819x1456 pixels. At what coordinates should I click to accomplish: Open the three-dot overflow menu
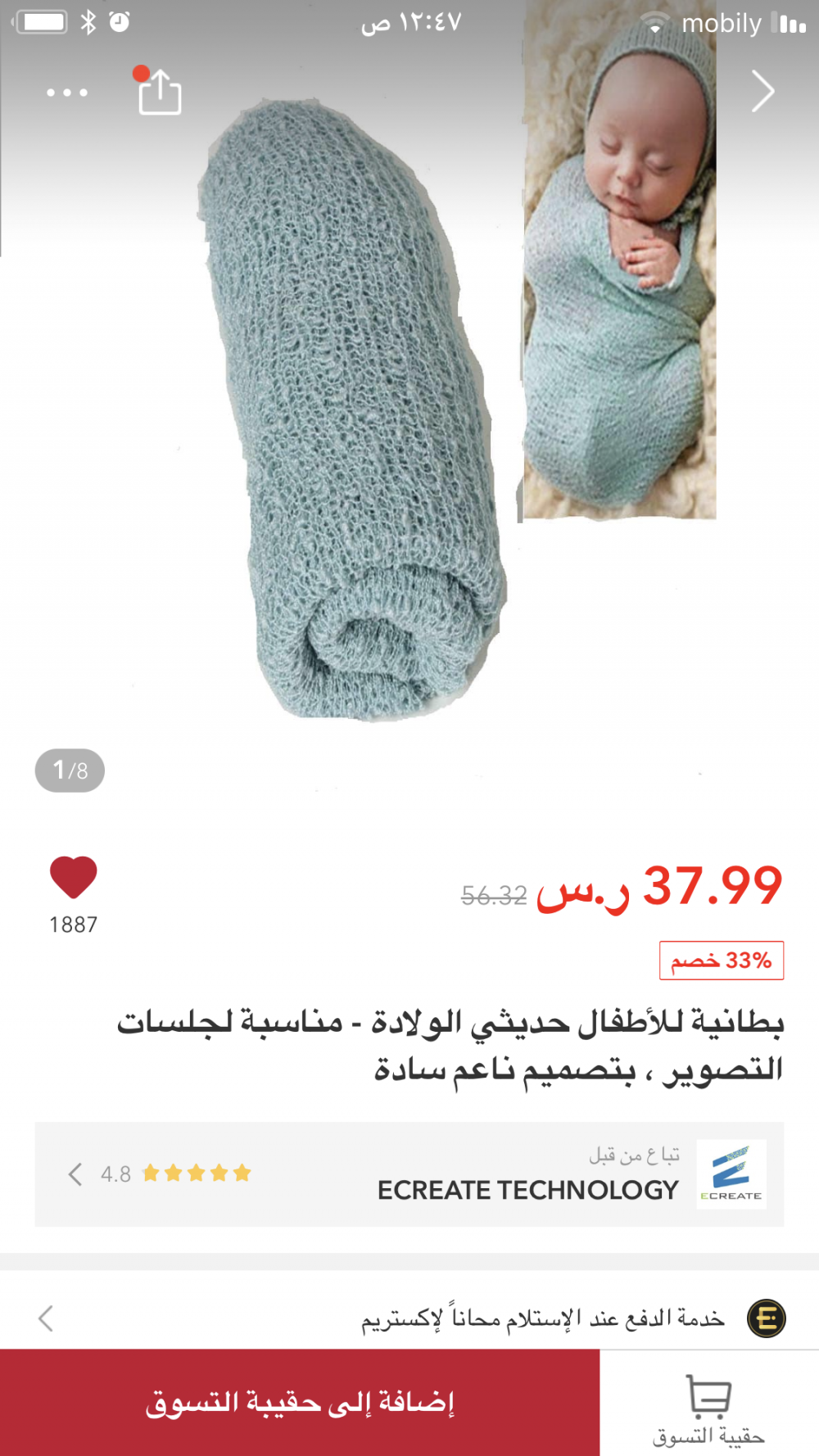pyautogui.click(x=67, y=93)
